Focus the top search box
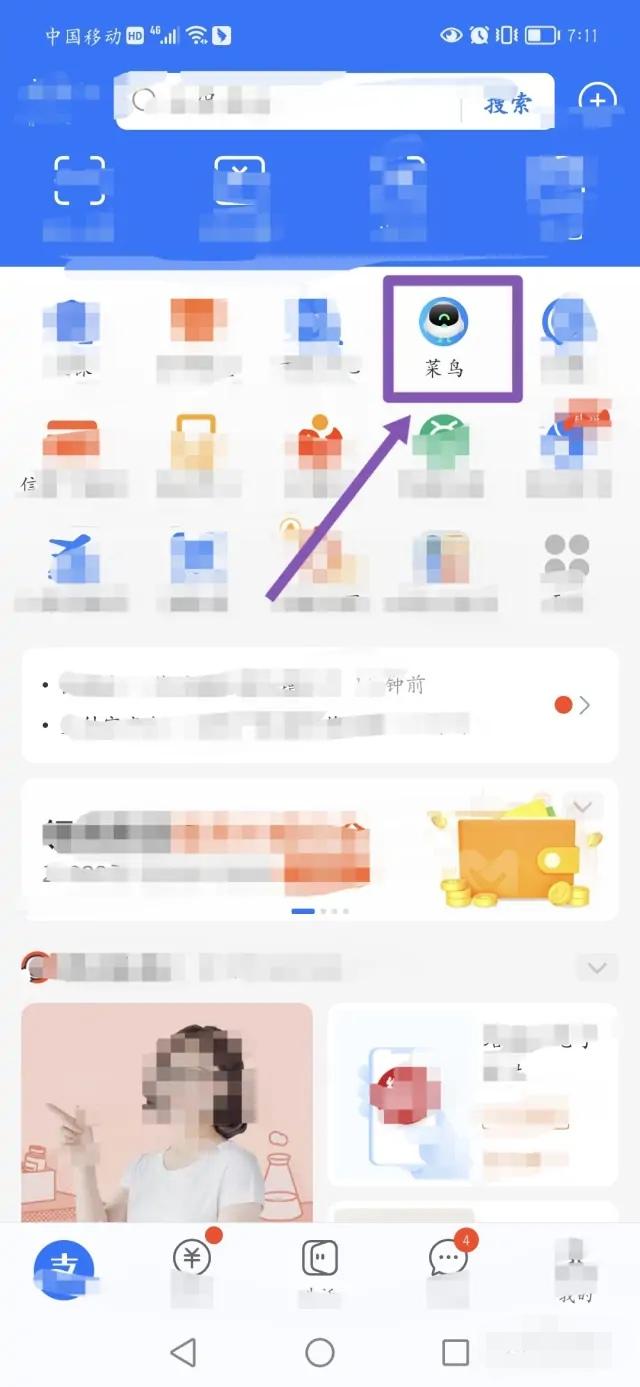 (x=300, y=102)
